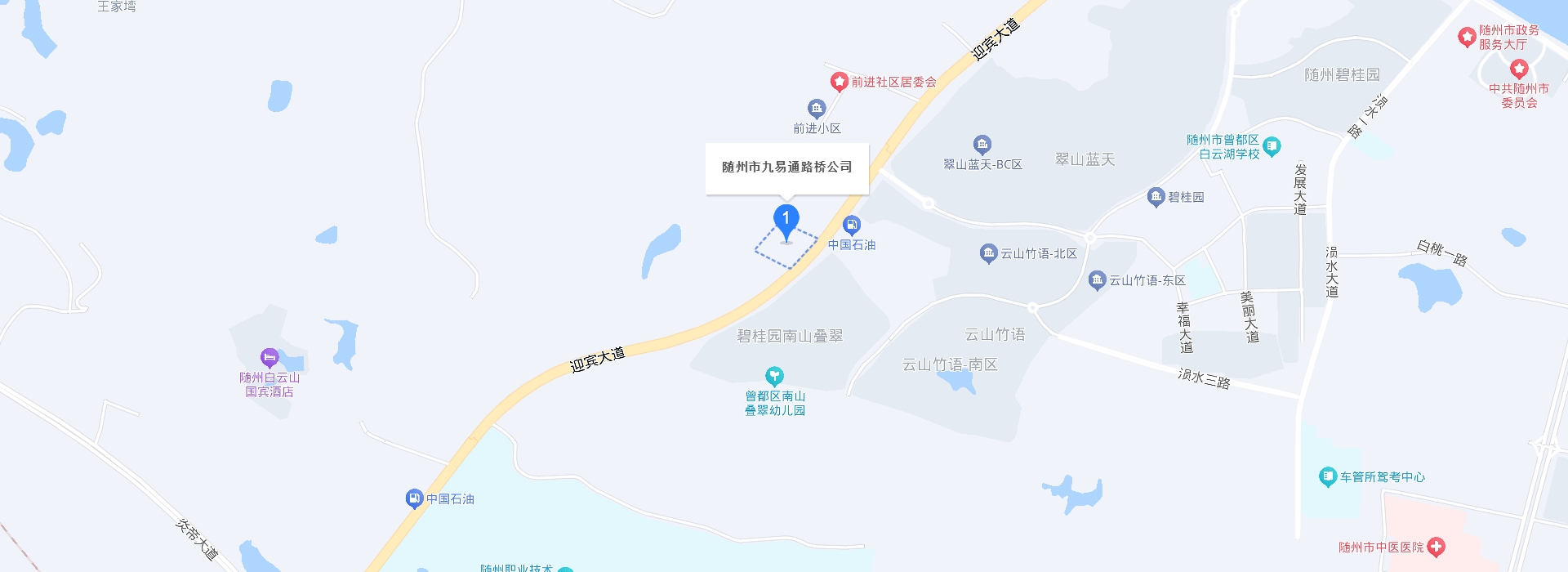Tap the blue location marker numbered 1
The image size is (1568, 572).
coord(786,221)
